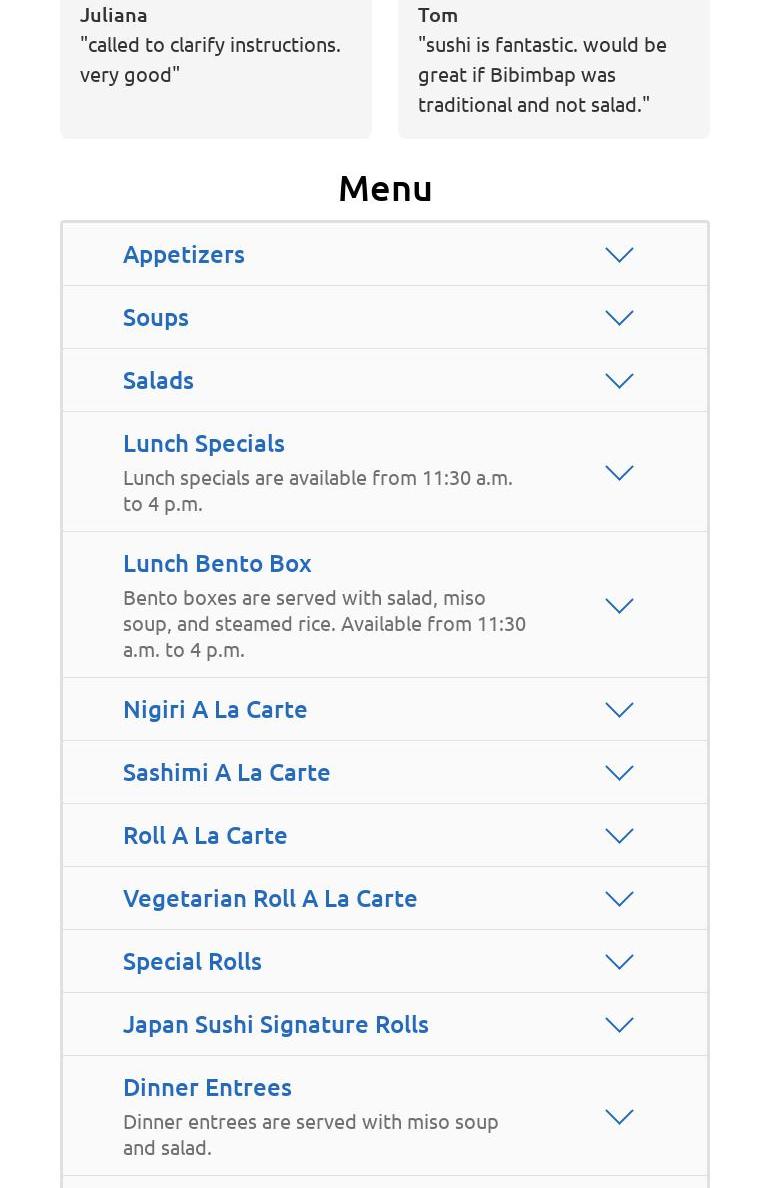Expand the Appetizers menu section
Screen dimensions: 770x1188
pos(184,255)
